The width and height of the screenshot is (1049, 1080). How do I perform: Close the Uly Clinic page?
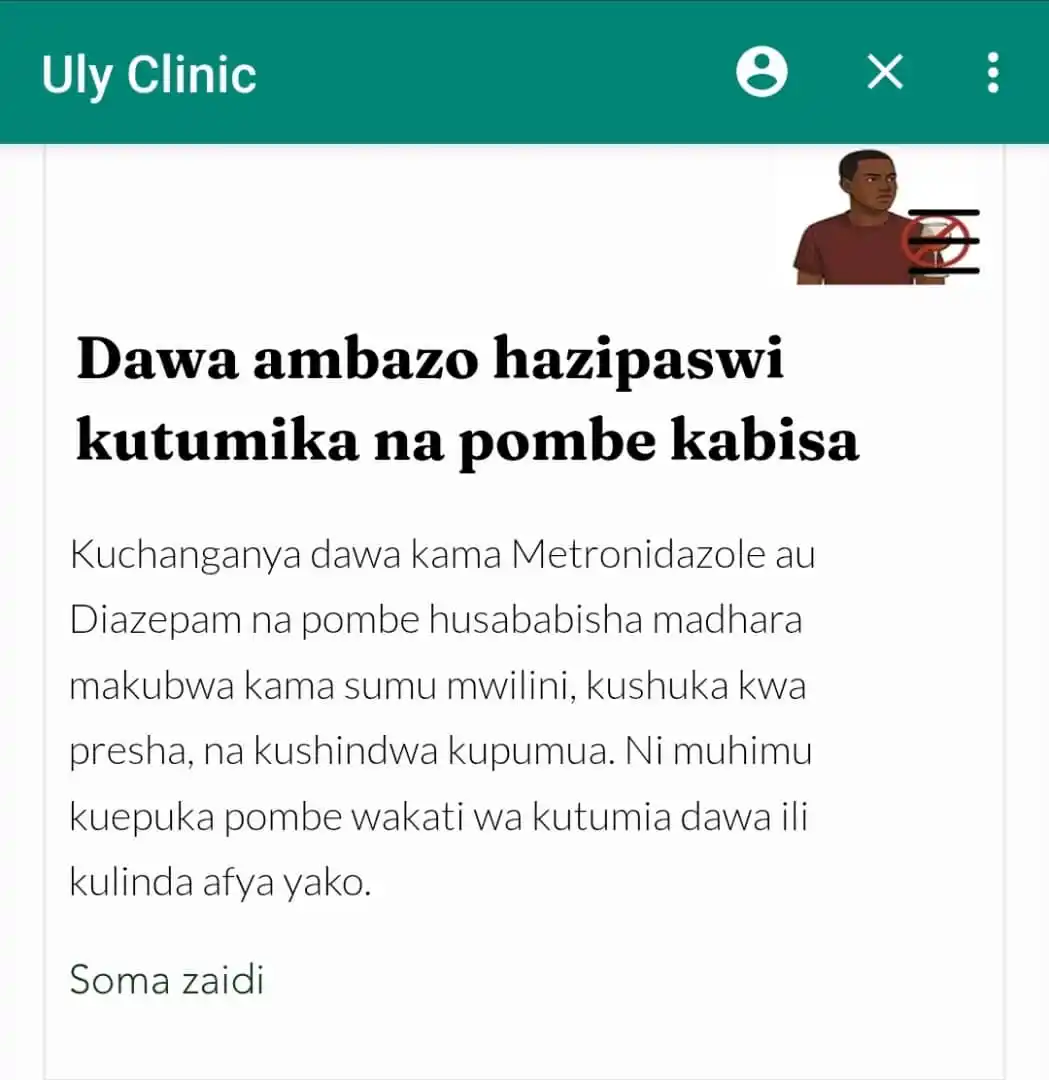(885, 73)
